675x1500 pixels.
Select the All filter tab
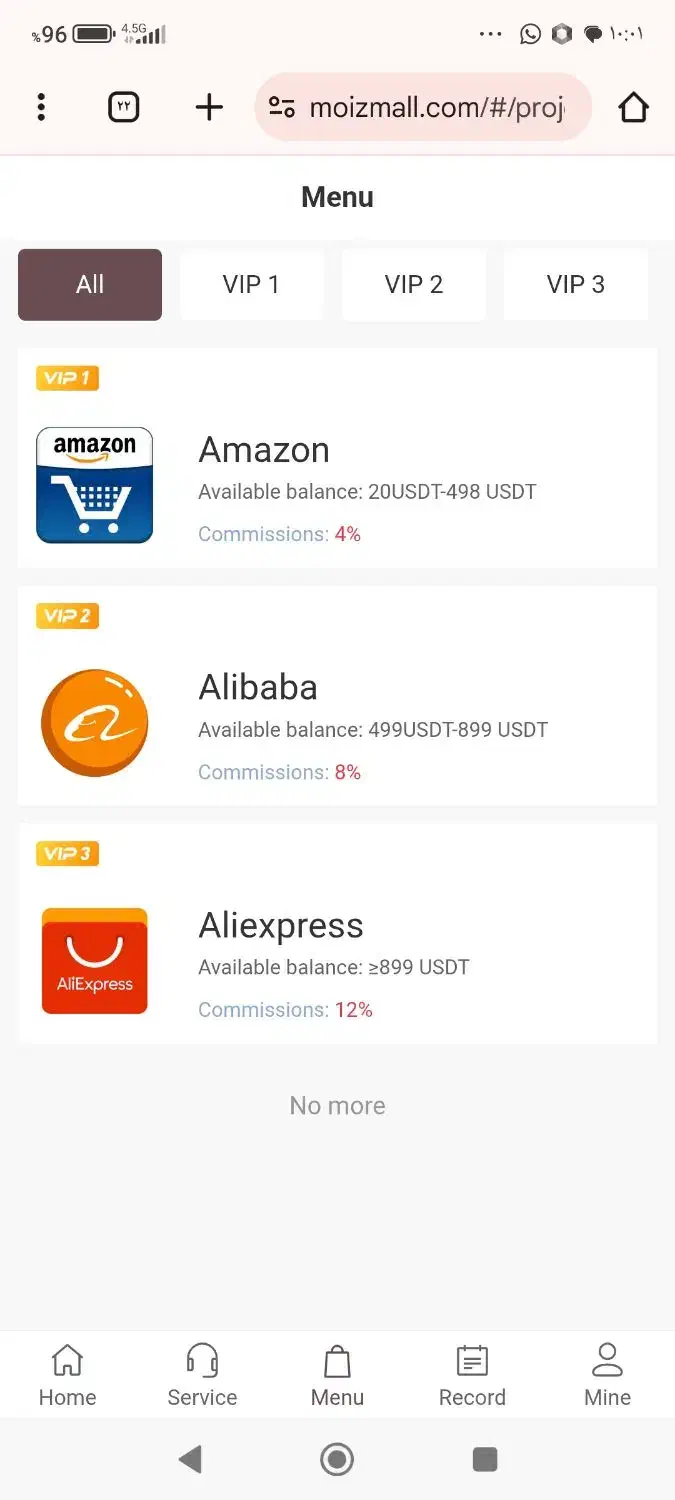coord(90,285)
